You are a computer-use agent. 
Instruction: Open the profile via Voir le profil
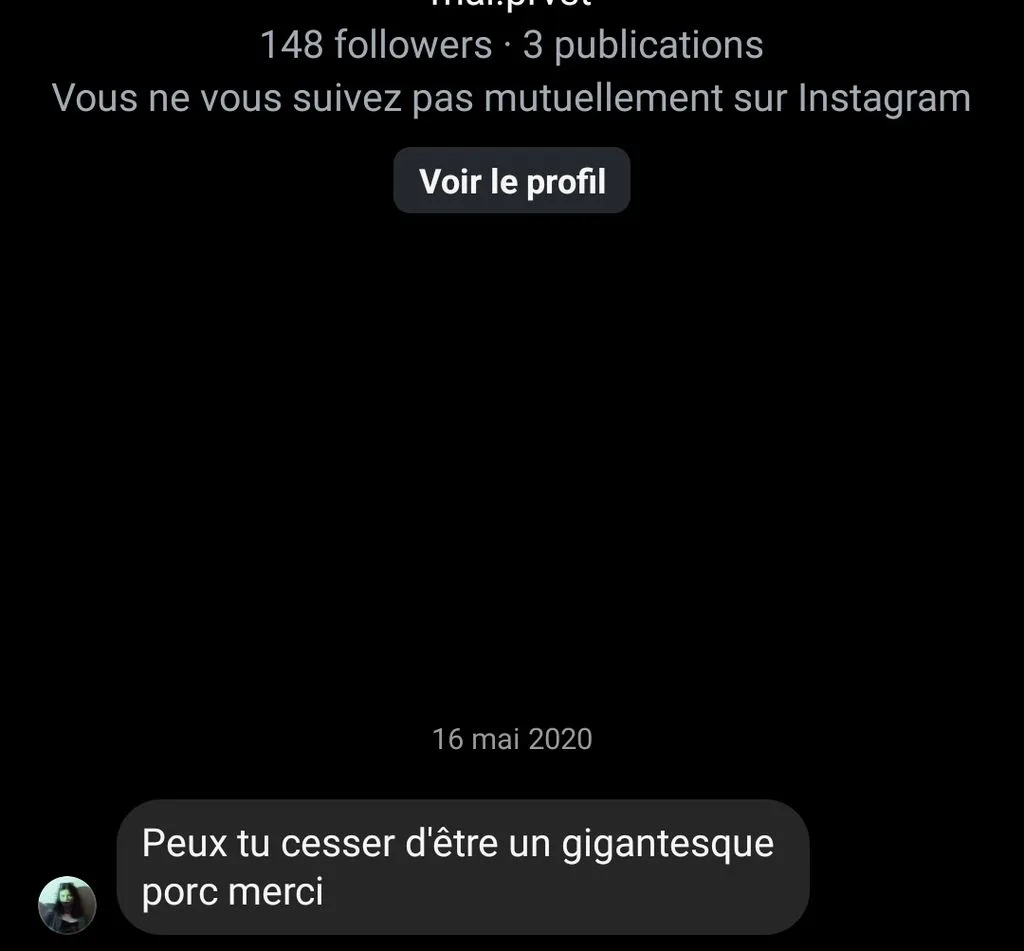click(x=511, y=180)
